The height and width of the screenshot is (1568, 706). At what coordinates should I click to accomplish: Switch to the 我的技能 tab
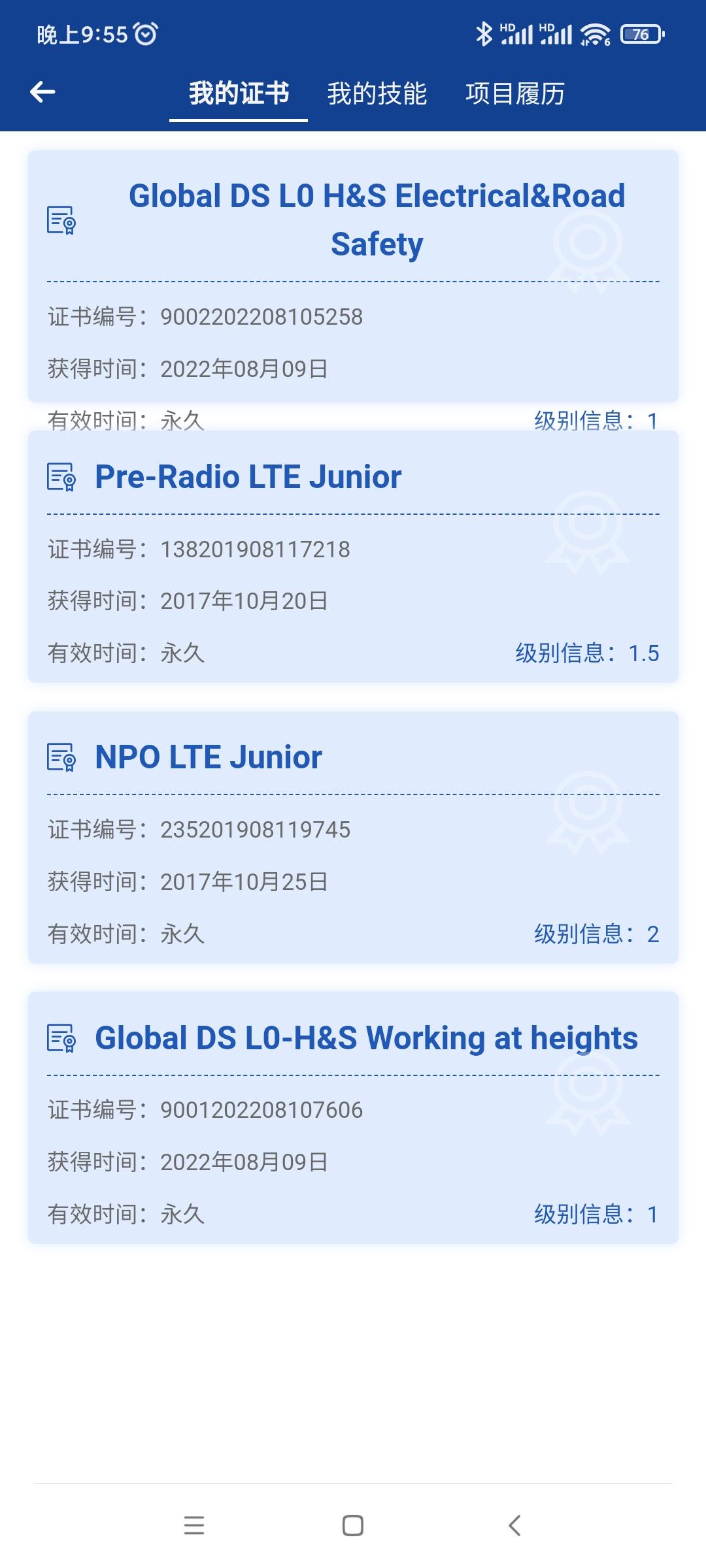point(377,93)
